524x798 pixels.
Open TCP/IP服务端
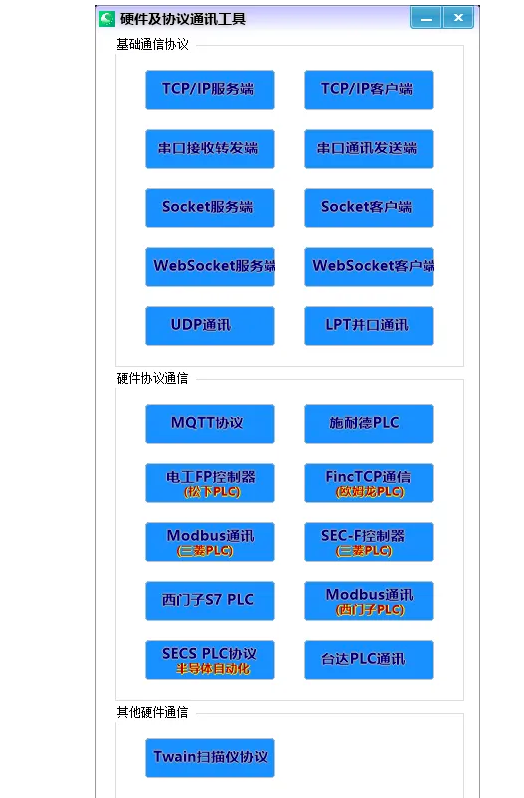click(x=210, y=90)
